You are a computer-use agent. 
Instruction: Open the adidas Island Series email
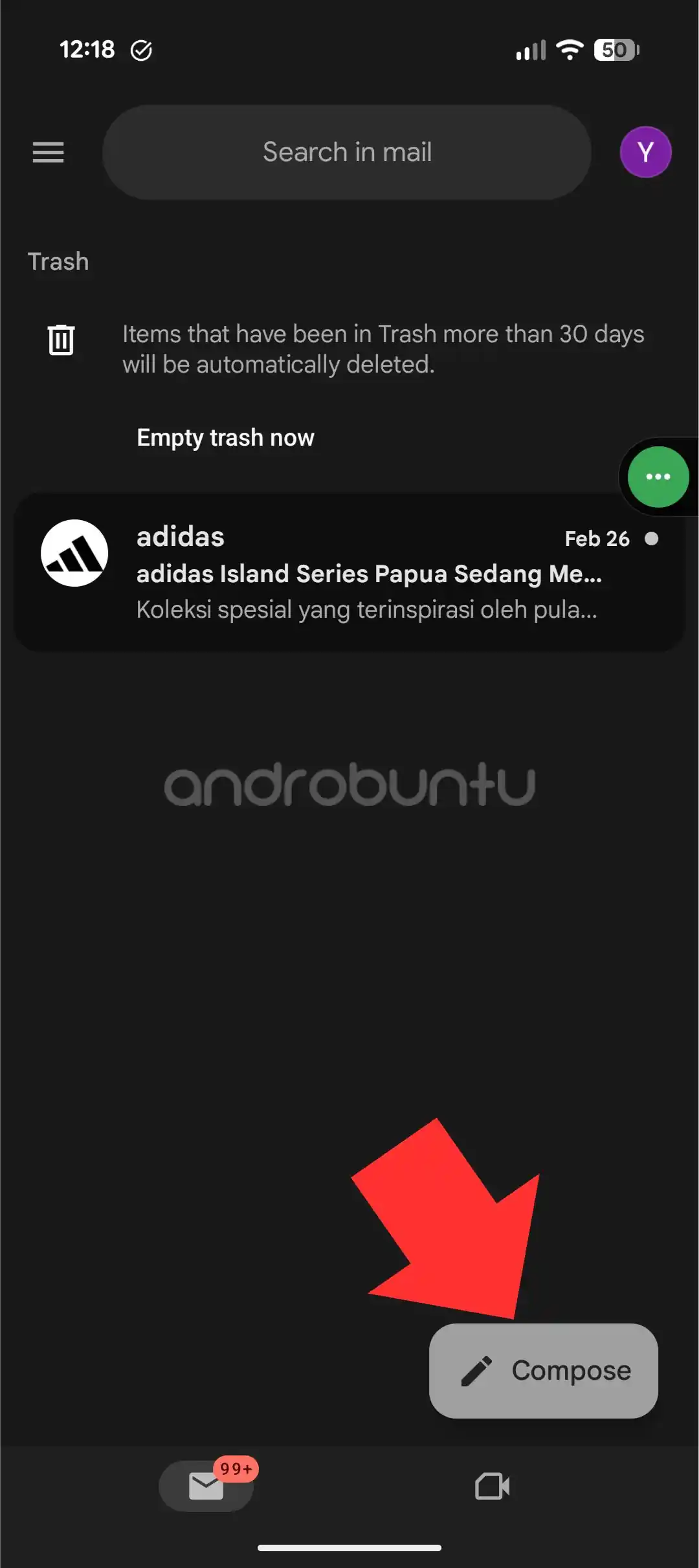pos(349,572)
